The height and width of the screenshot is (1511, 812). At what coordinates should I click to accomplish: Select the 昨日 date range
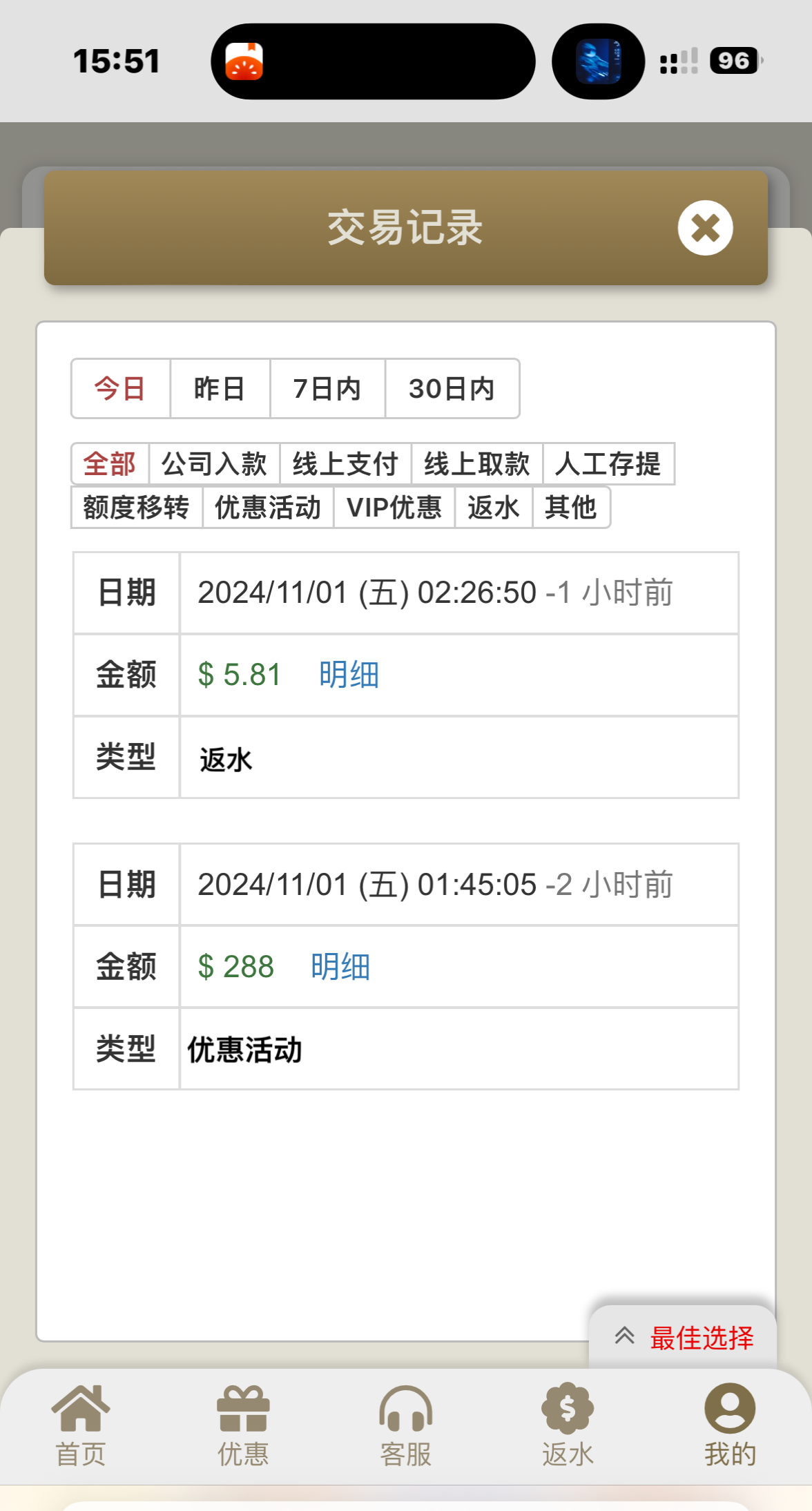pos(220,389)
